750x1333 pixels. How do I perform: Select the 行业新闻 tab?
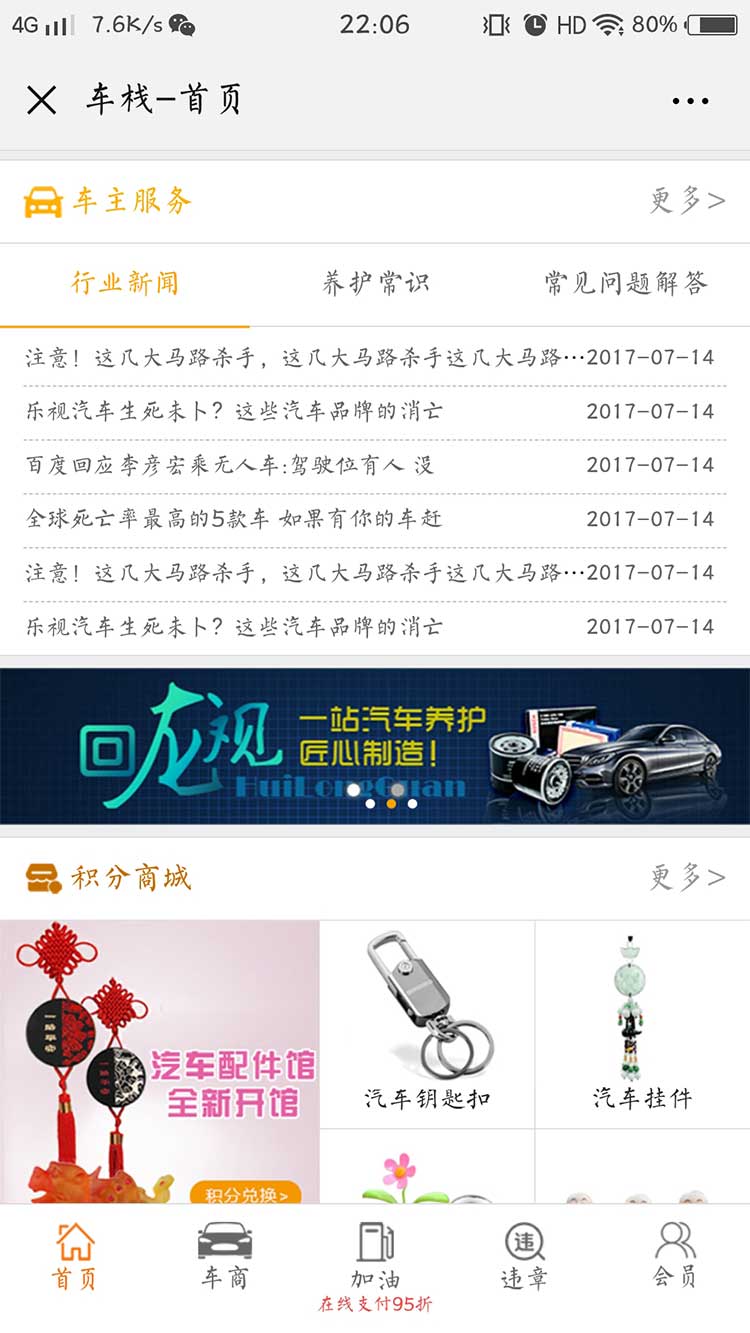click(125, 283)
